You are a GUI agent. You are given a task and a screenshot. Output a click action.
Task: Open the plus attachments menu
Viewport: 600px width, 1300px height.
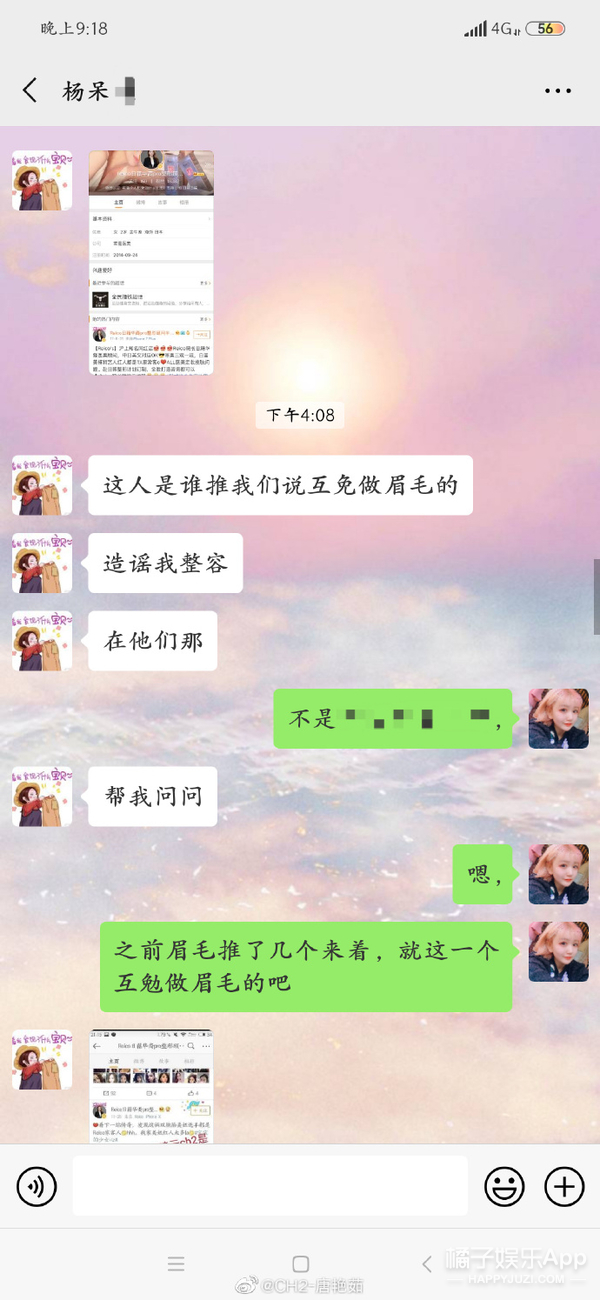[x=564, y=1187]
